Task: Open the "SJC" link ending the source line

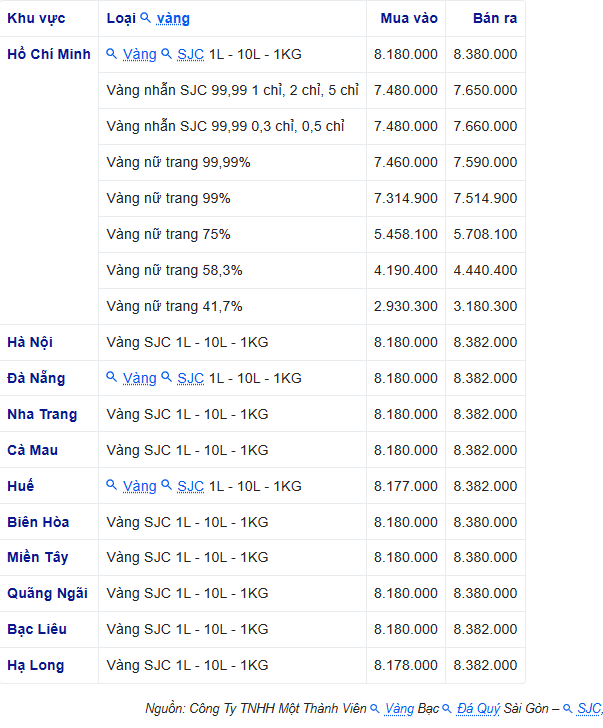Action: click(589, 708)
